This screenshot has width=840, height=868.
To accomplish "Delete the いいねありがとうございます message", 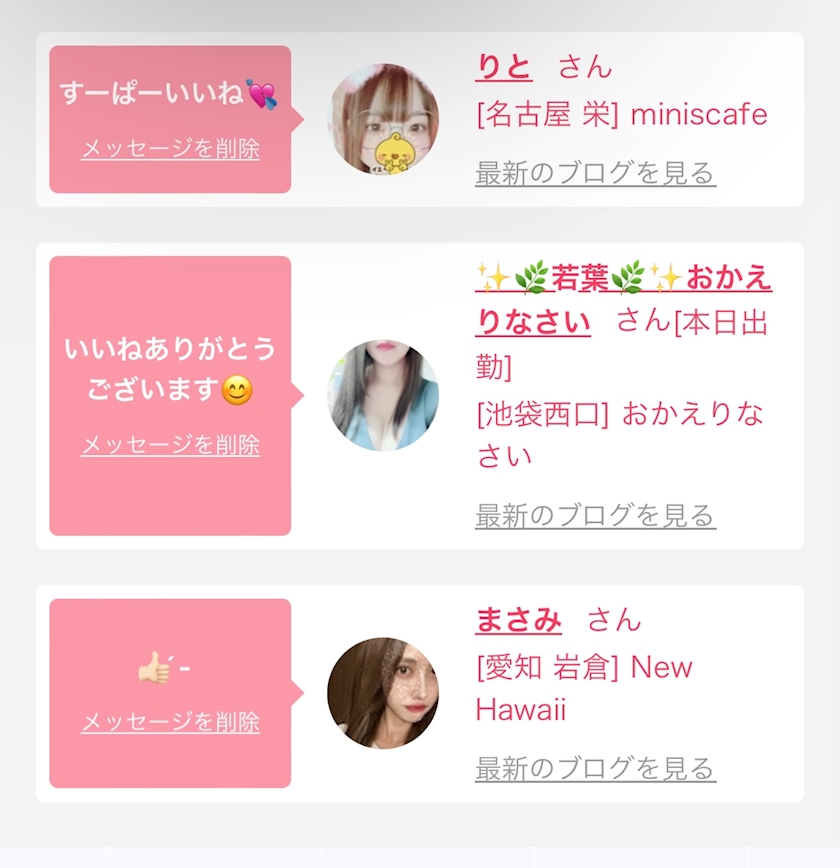I will (170, 445).
